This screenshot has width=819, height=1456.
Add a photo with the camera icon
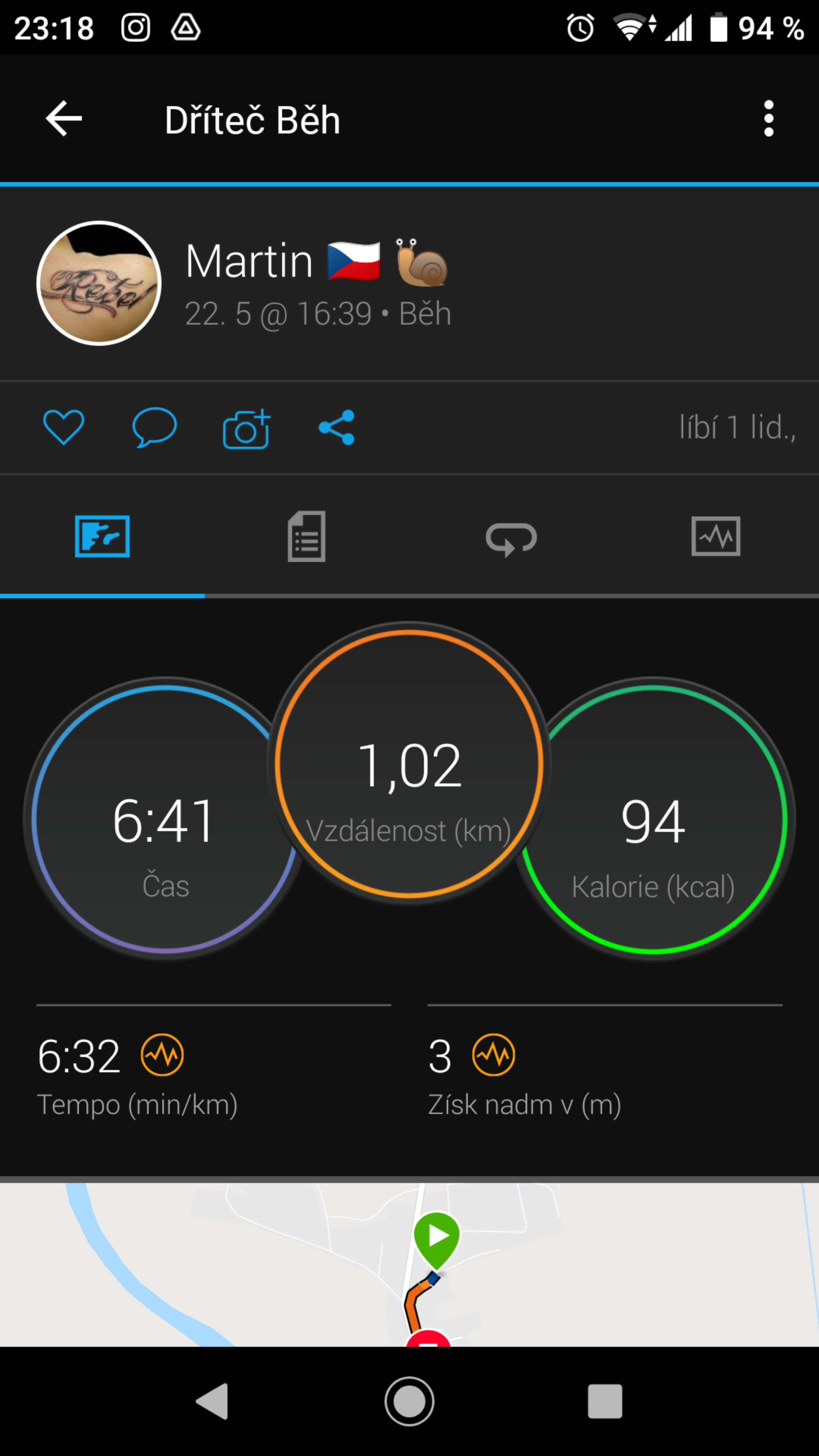[x=246, y=428]
